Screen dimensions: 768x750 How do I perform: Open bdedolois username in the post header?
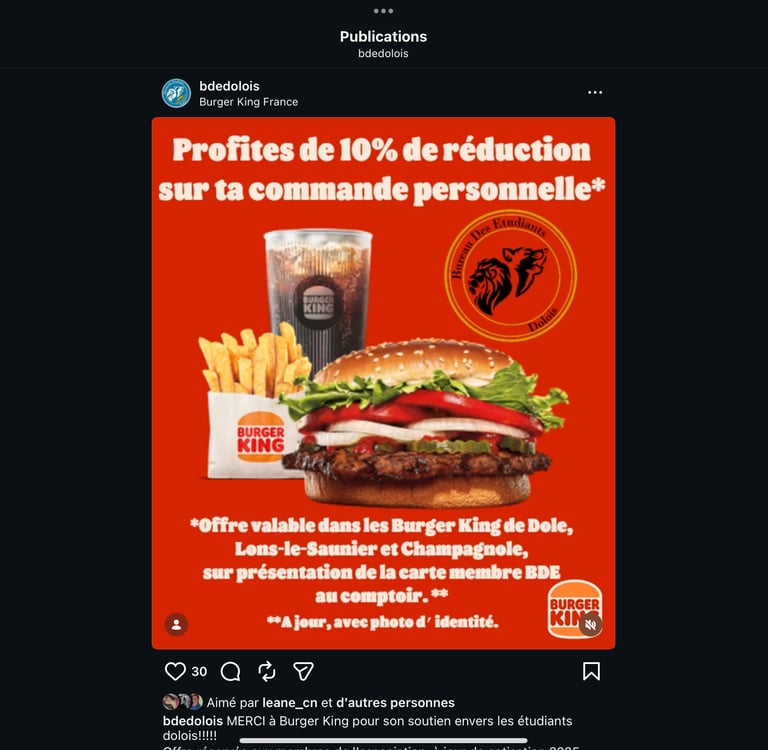click(229, 86)
